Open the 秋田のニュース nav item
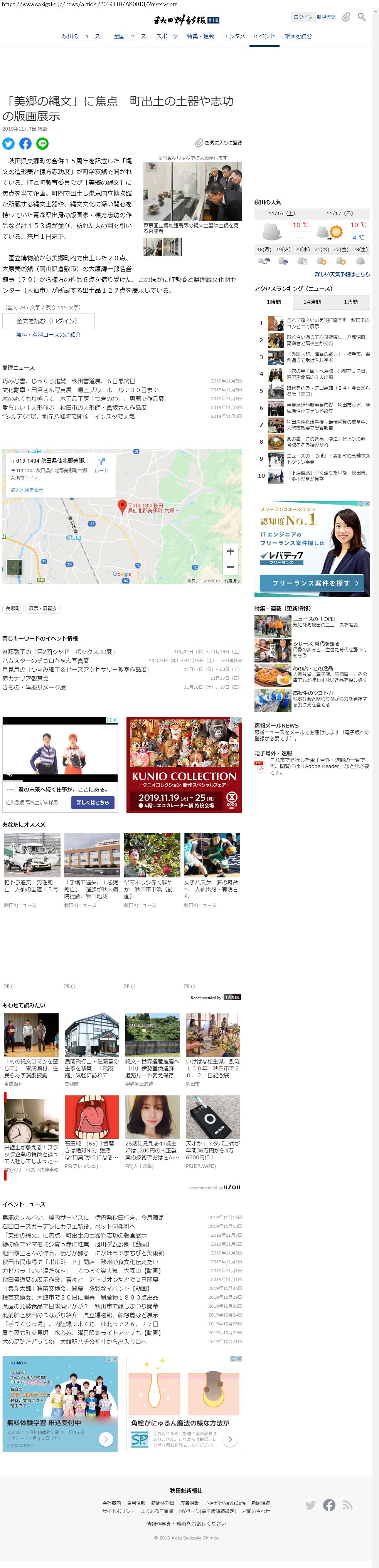The width and height of the screenshot is (379, 1568). click(81, 37)
